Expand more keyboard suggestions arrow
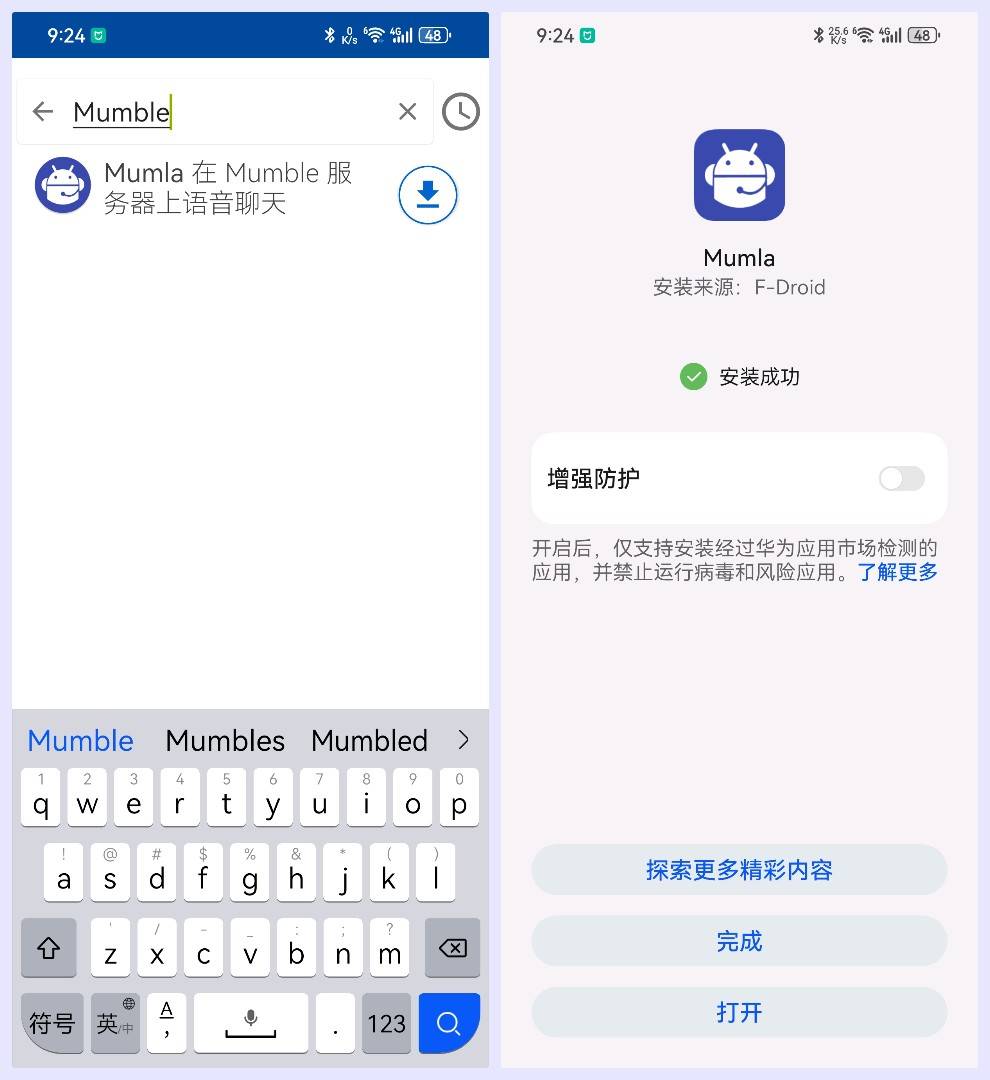Viewport: 990px width, 1080px height. (463, 740)
